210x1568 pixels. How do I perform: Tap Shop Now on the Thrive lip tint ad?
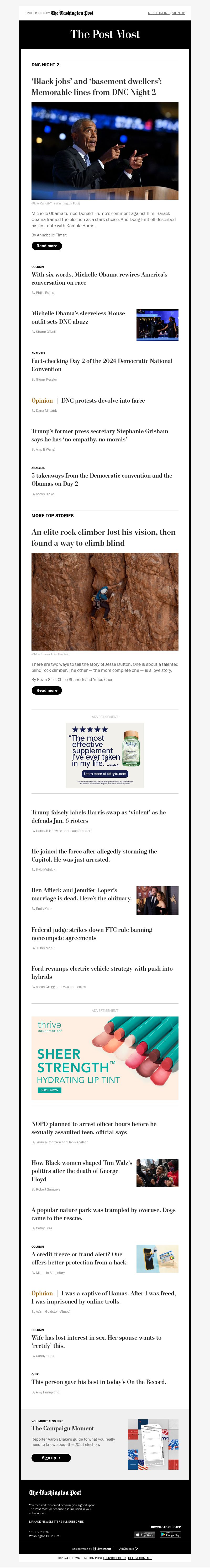[49, 1090]
